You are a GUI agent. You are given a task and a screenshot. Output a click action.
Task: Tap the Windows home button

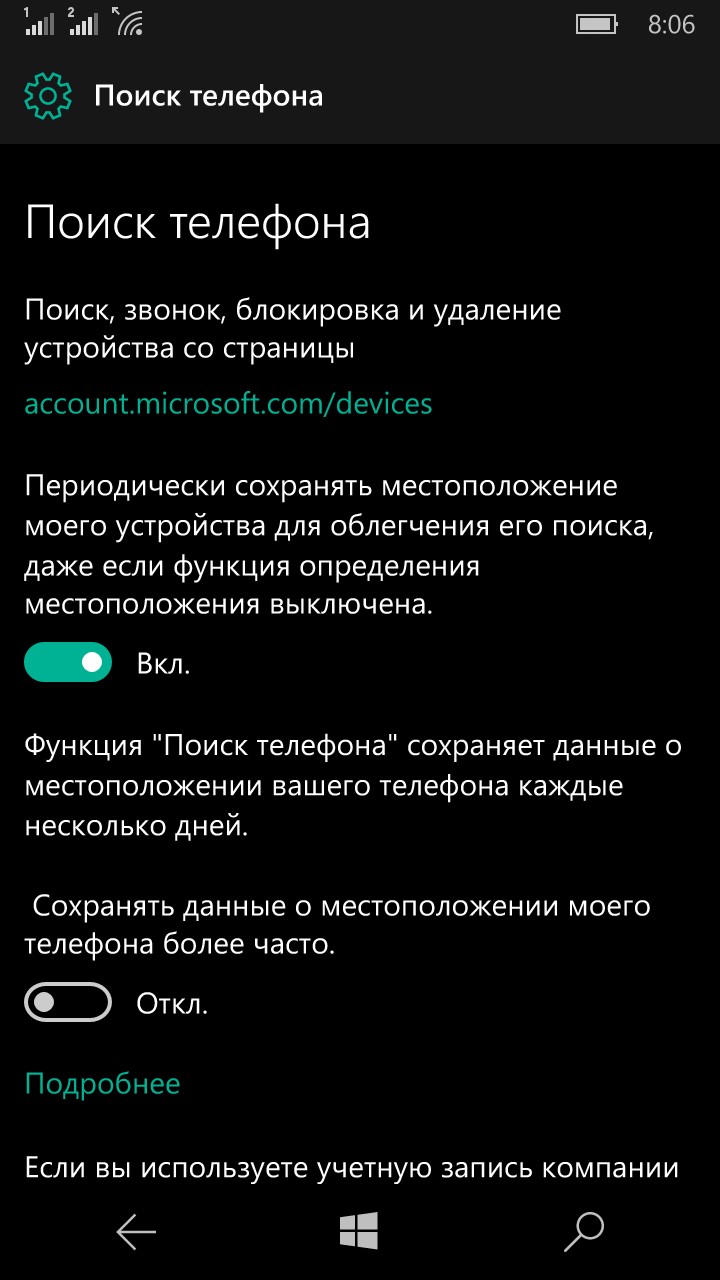coord(359,1232)
